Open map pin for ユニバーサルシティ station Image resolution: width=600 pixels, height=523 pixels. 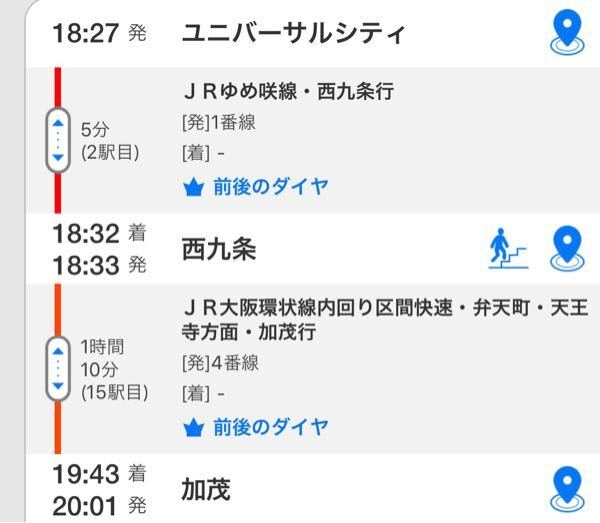[567, 32]
